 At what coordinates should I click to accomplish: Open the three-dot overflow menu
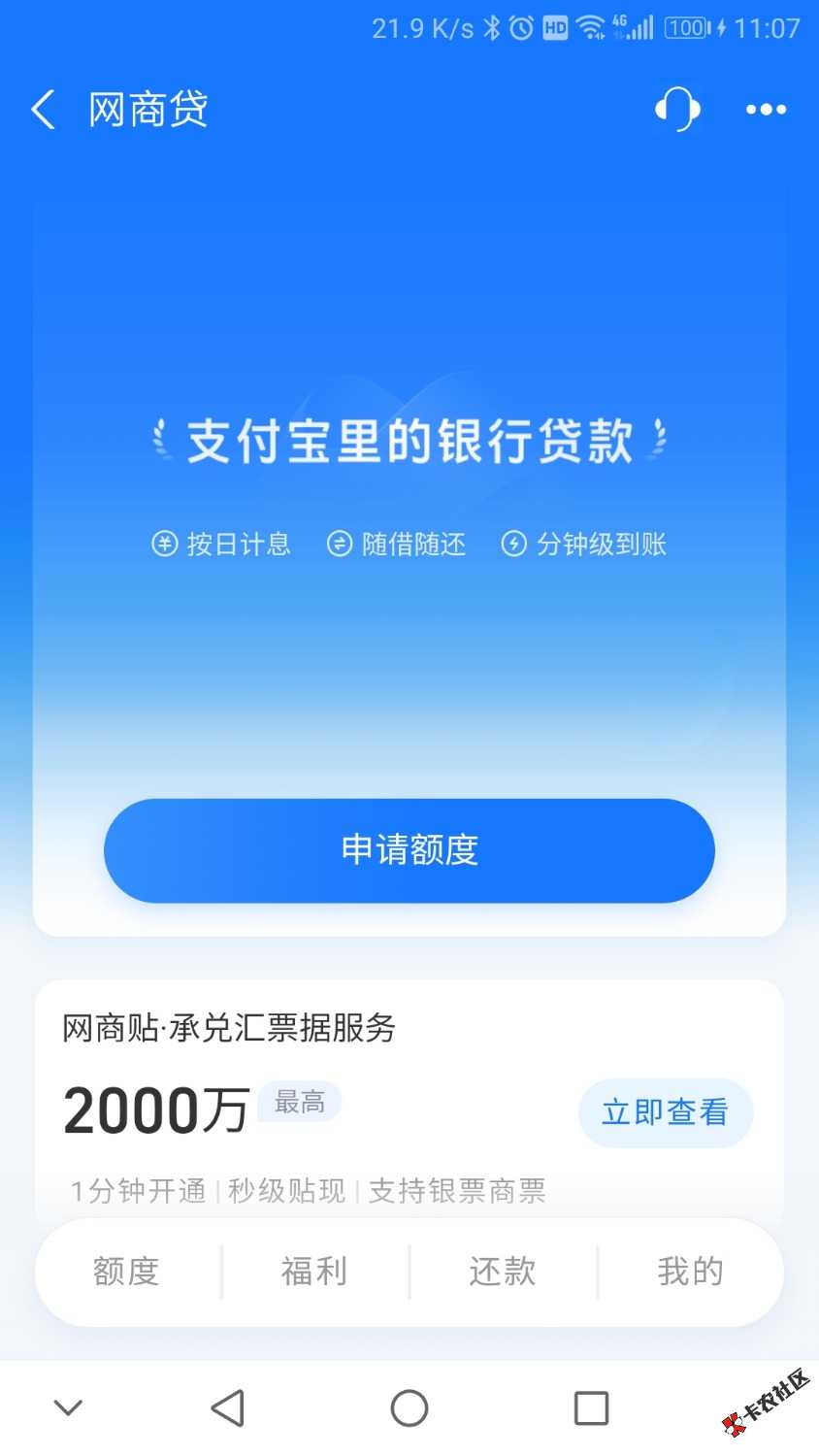tap(766, 110)
